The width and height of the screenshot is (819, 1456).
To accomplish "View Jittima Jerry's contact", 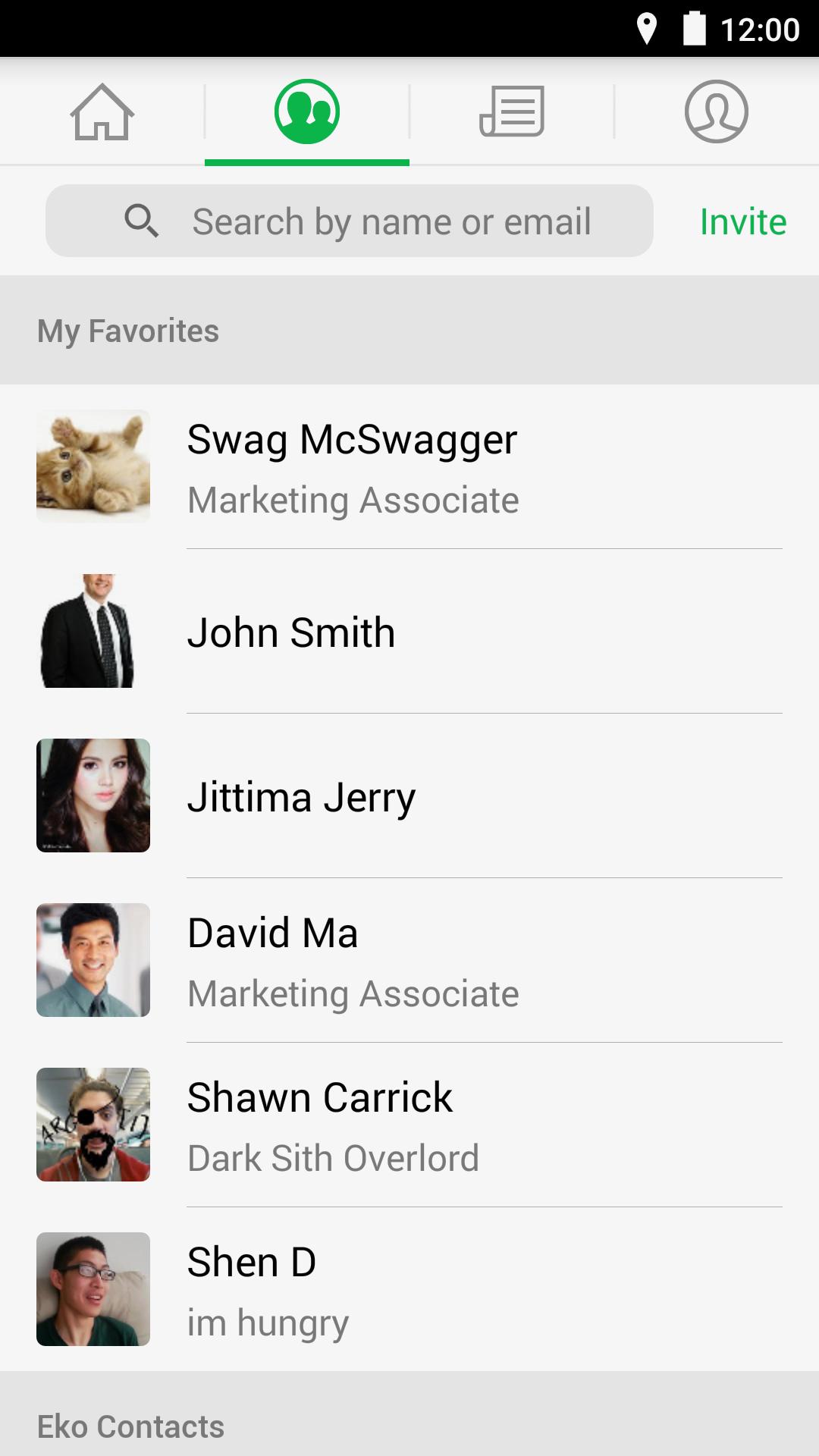I will pos(409,796).
